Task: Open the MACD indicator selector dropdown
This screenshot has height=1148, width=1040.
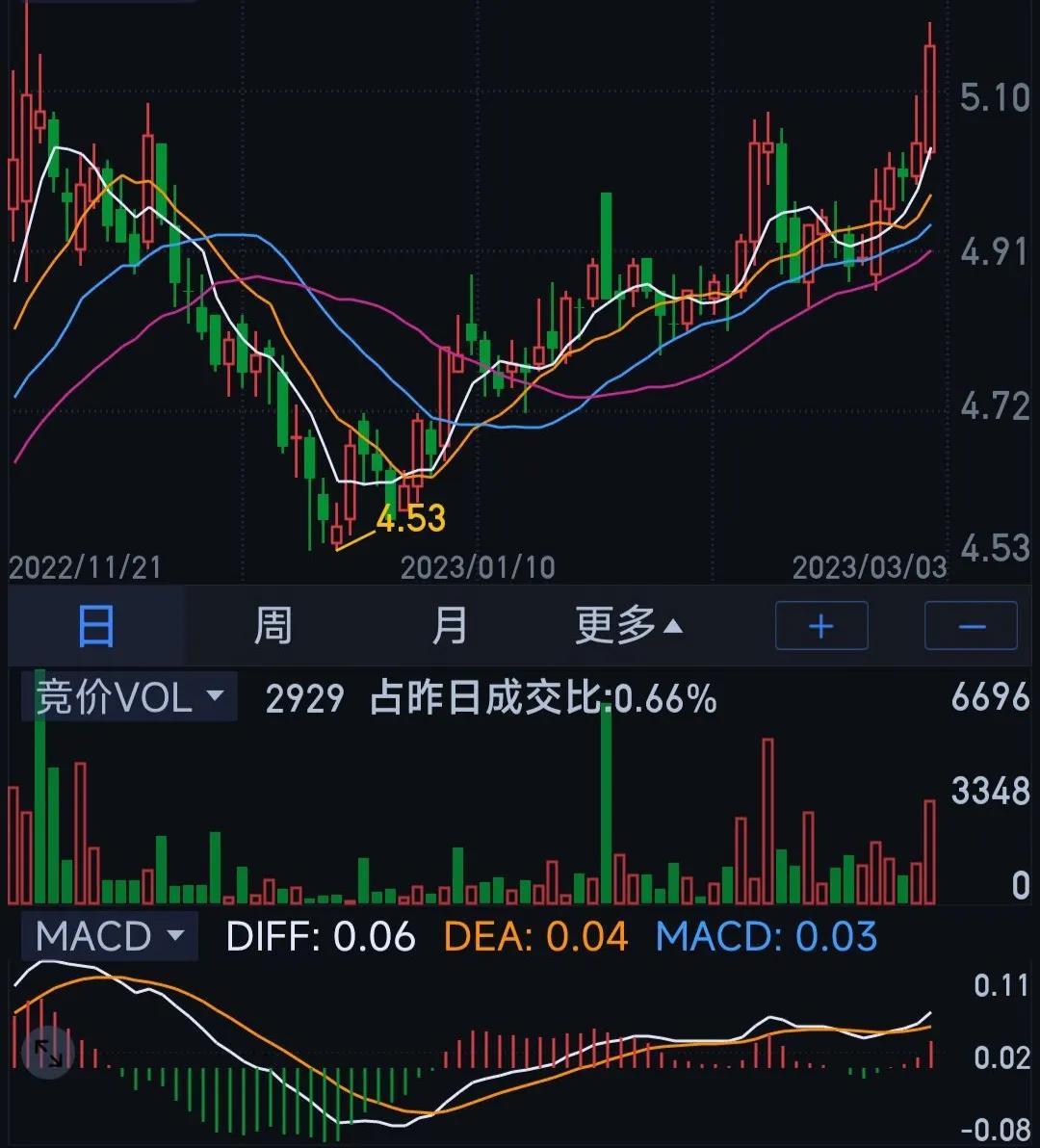Action: point(109,935)
